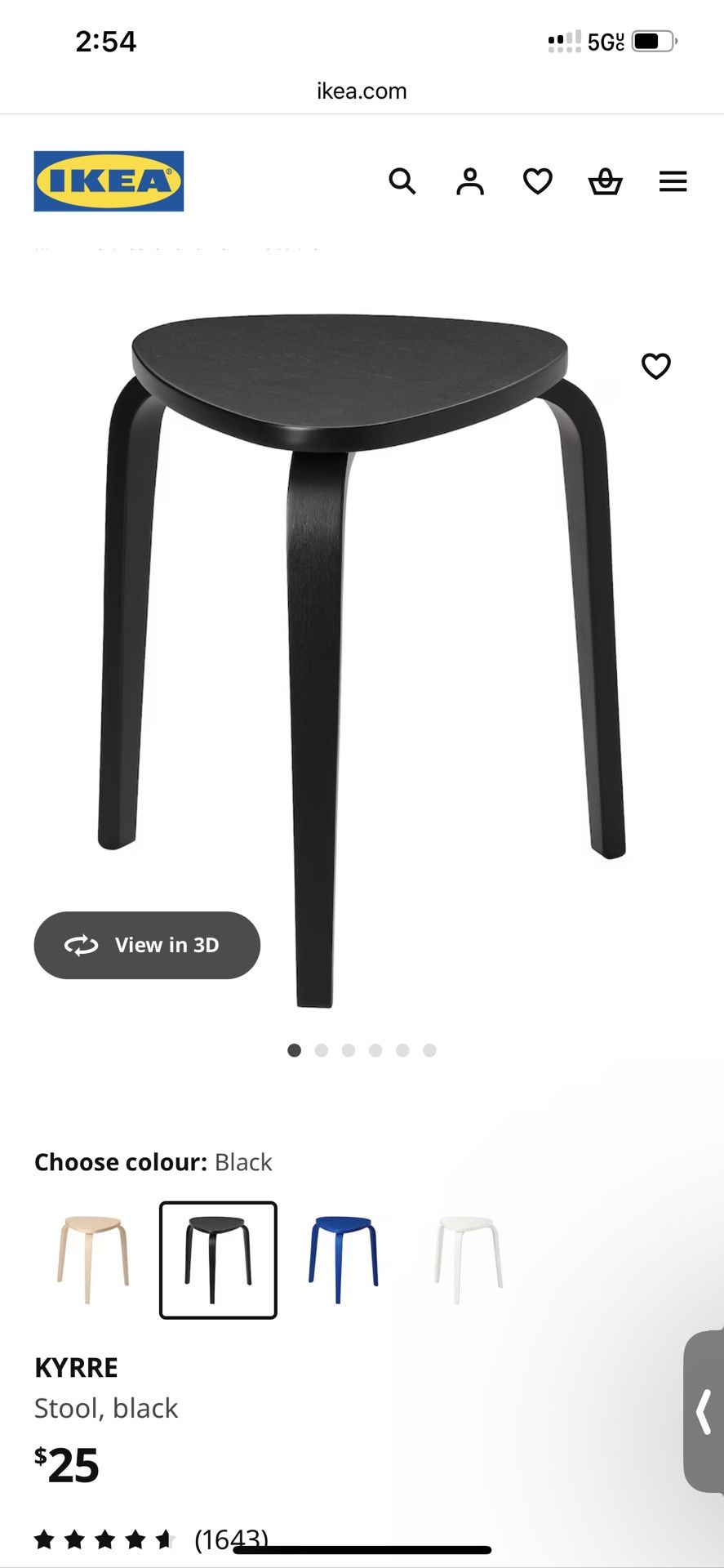Select the birch colour stool
Screen dimensions: 724x1568
tap(92, 1259)
